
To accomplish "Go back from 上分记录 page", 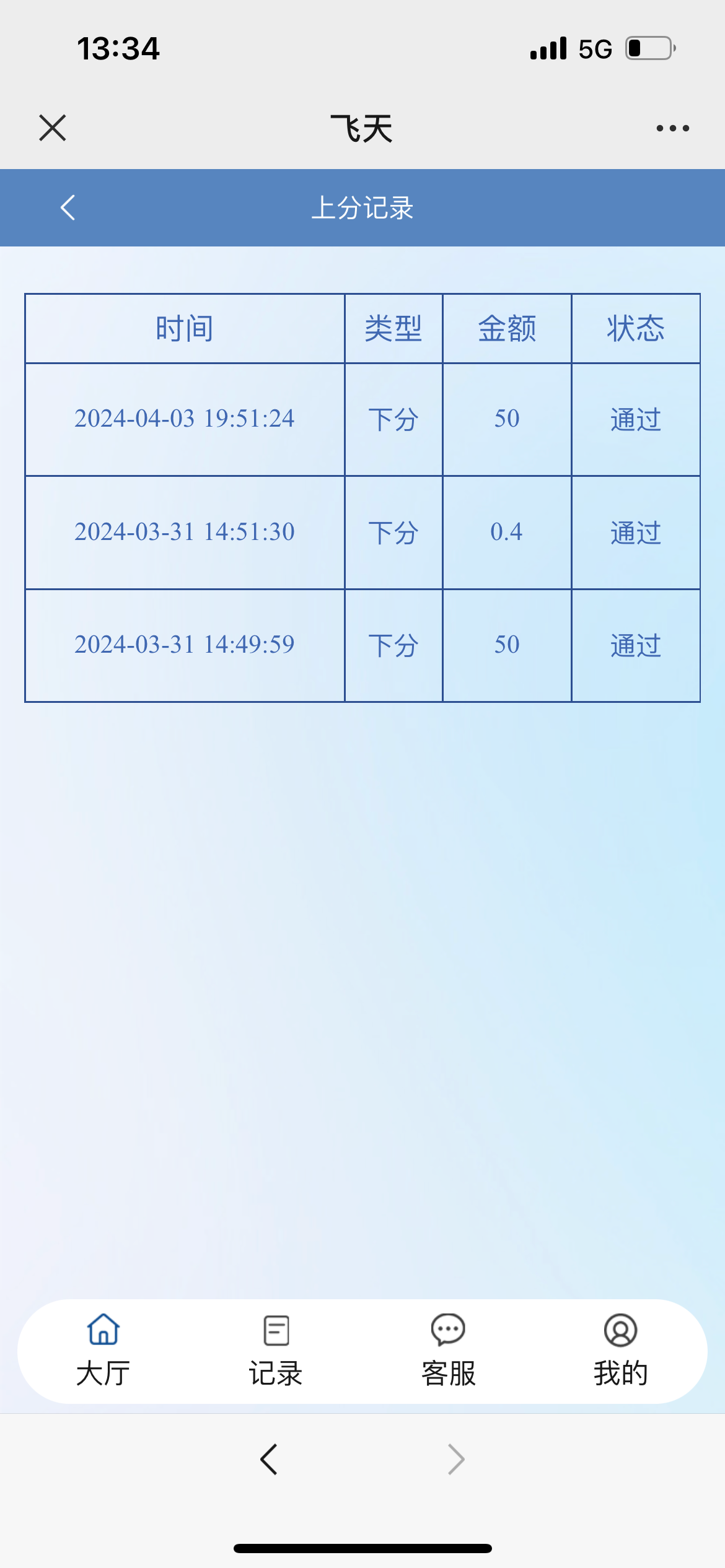I will click(68, 207).
